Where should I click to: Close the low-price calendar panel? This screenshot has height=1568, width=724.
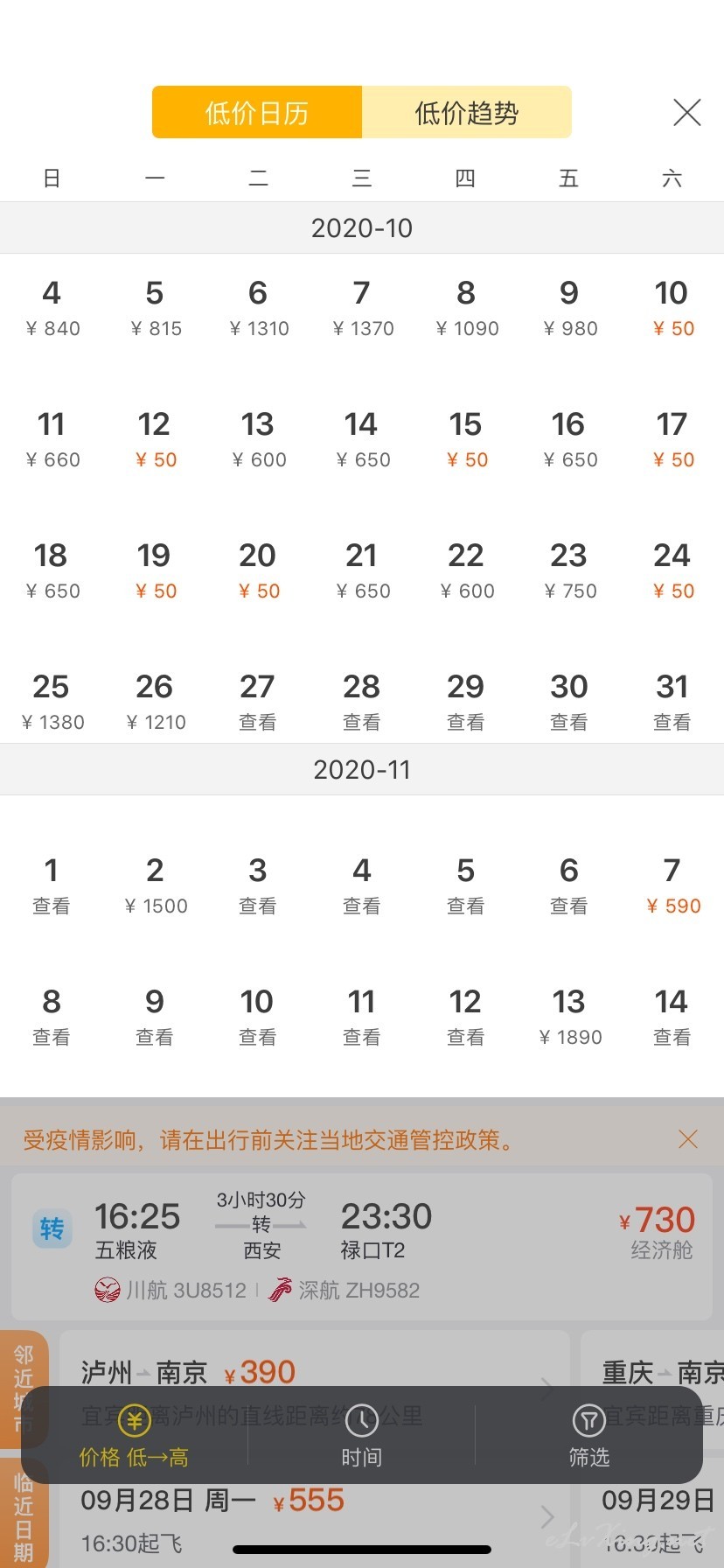click(x=687, y=112)
